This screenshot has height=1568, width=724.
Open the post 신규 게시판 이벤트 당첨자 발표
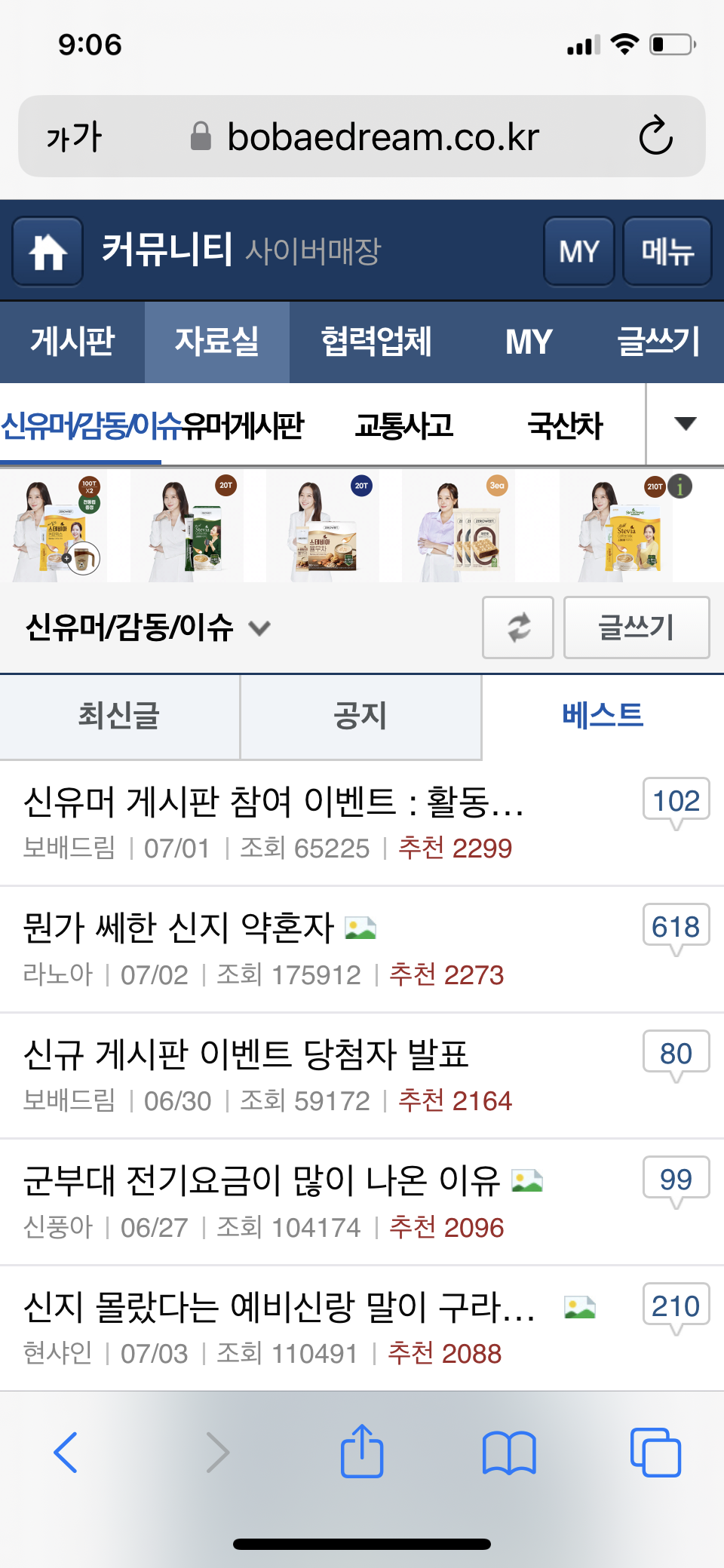(x=246, y=1054)
